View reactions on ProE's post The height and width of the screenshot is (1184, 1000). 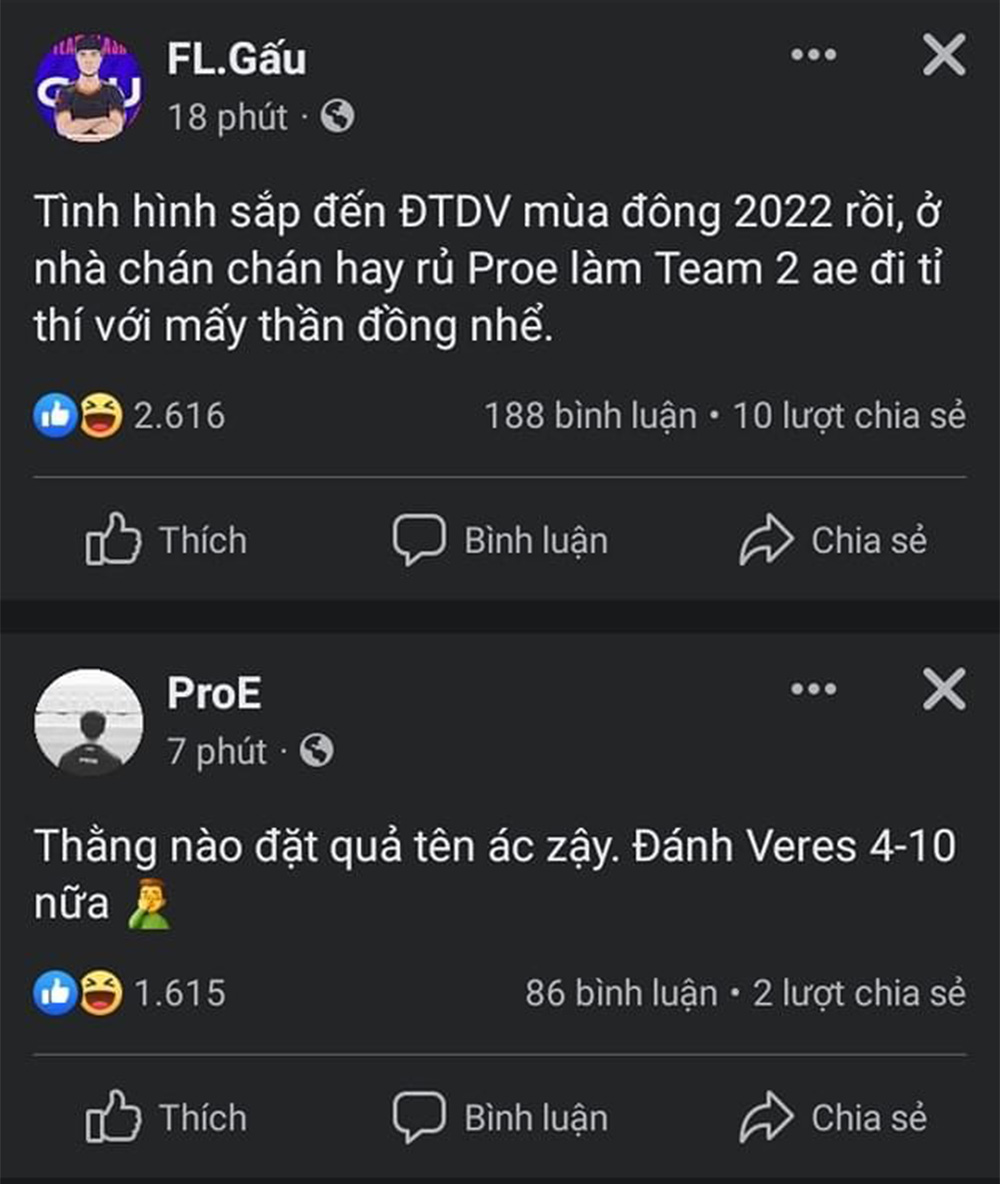[x=130, y=993]
